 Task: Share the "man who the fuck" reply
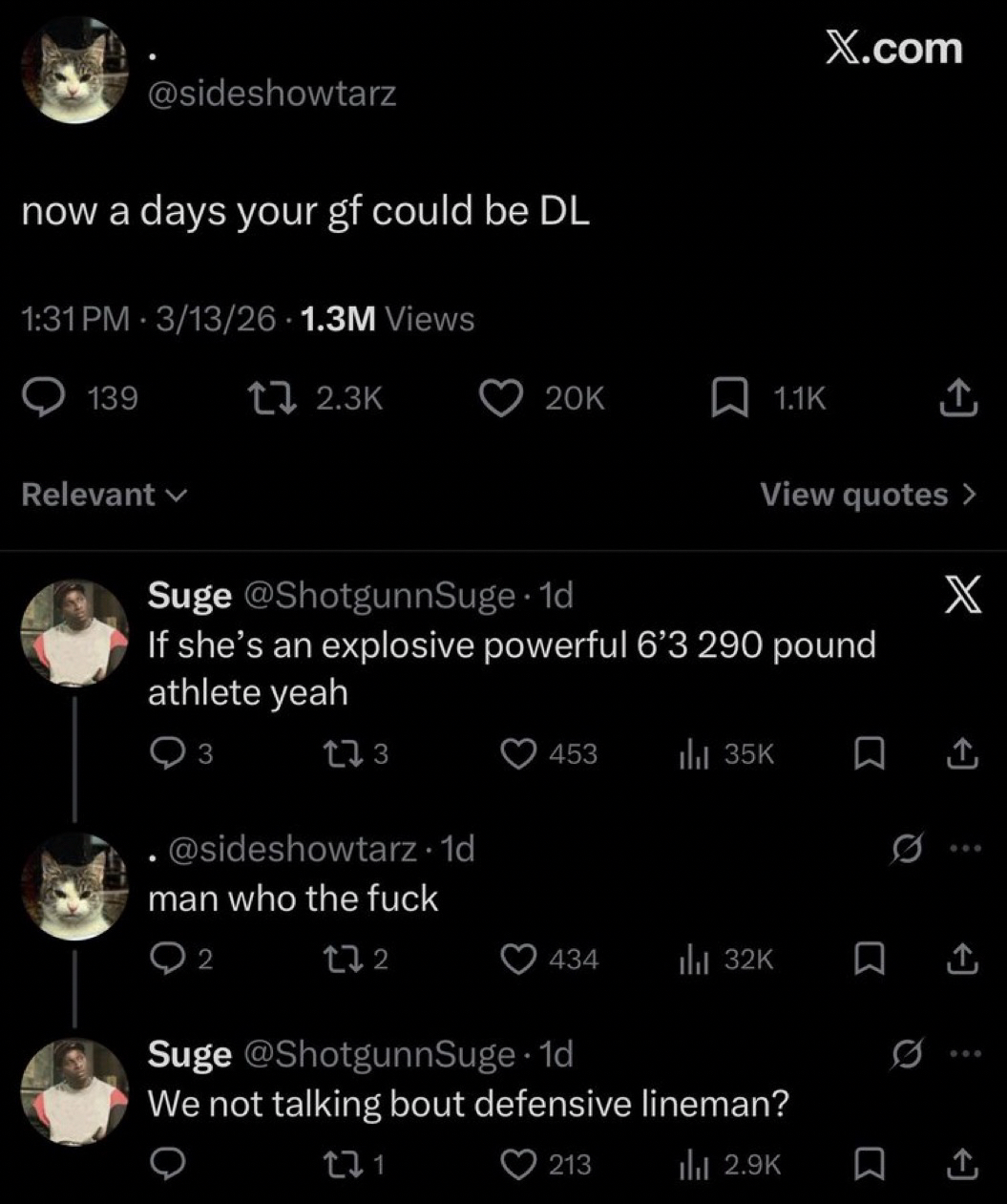(x=961, y=959)
